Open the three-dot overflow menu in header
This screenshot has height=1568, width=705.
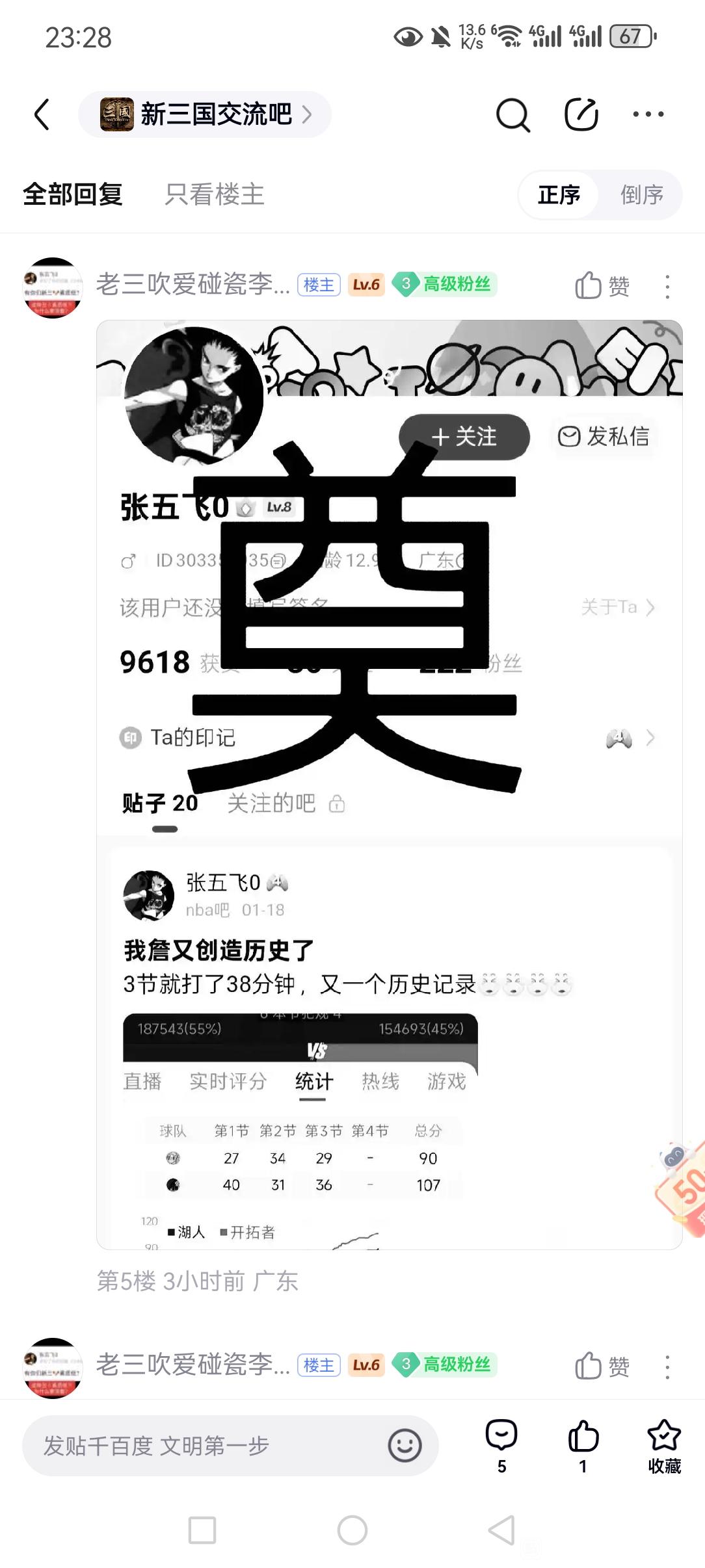coord(648,114)
